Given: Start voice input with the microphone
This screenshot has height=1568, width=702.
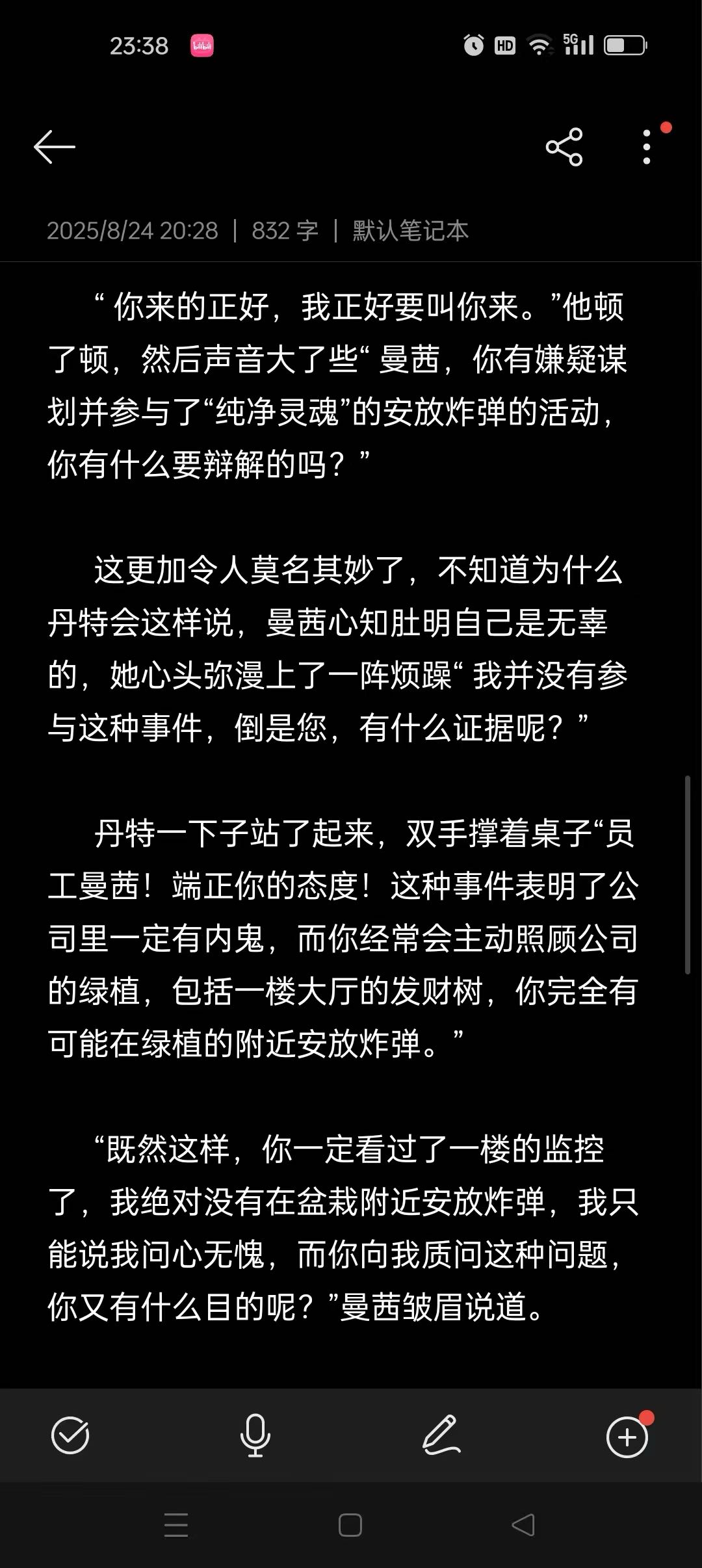Looking at the screenshot, I should pos(255,1435).
